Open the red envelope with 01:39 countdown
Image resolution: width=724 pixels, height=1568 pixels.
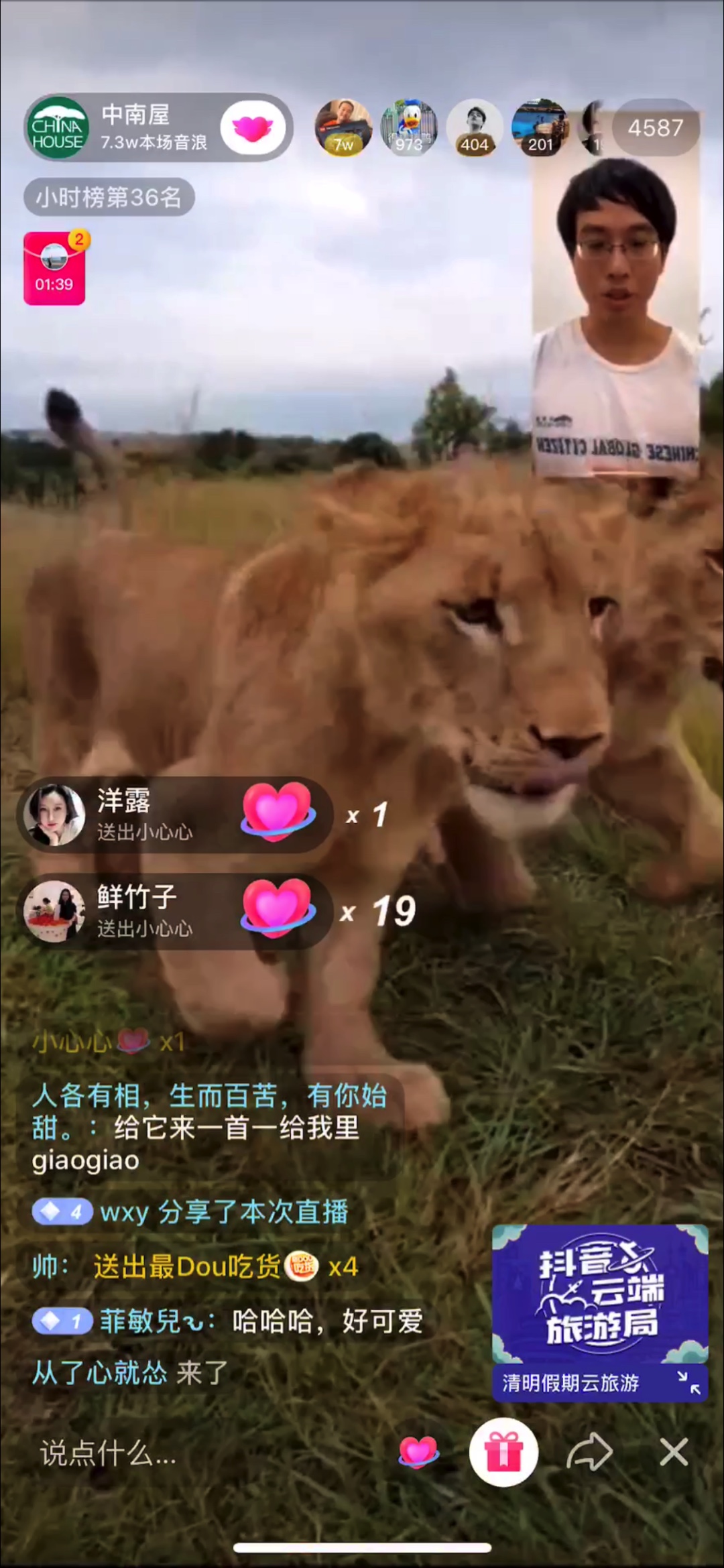coord(54,268)
